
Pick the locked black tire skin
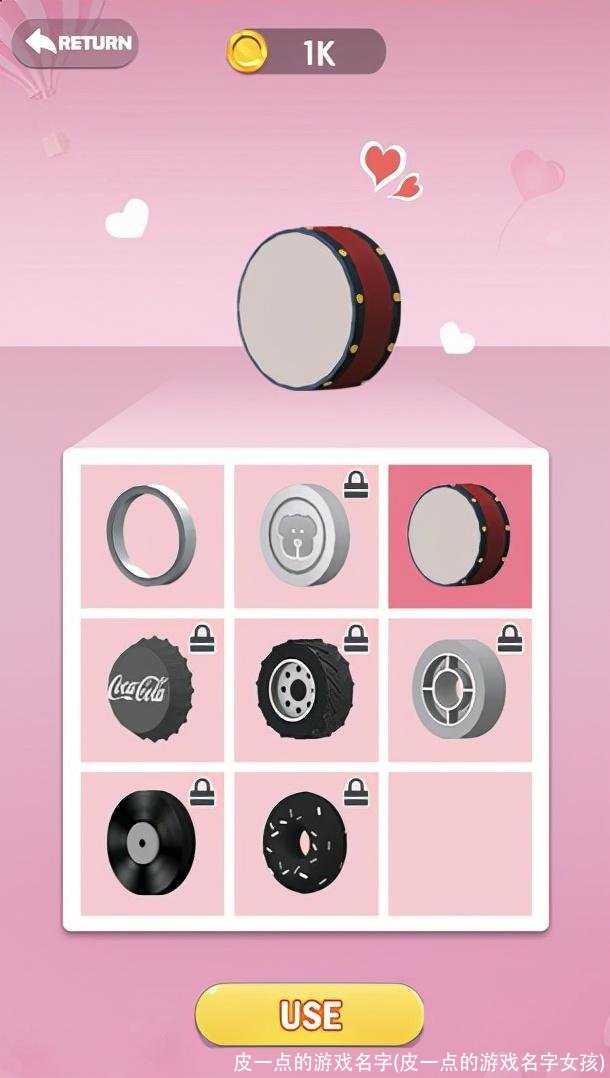(306, 690)
